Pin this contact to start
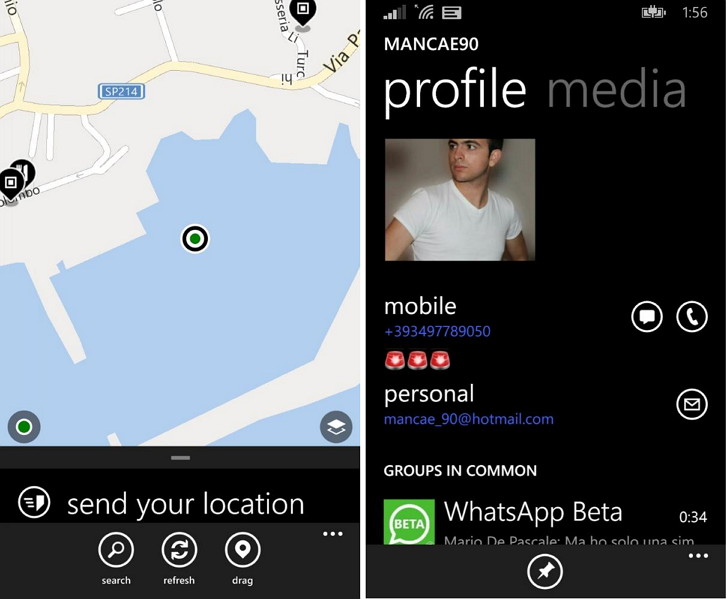Screen dimensions: 727x599 pos(545,572)
